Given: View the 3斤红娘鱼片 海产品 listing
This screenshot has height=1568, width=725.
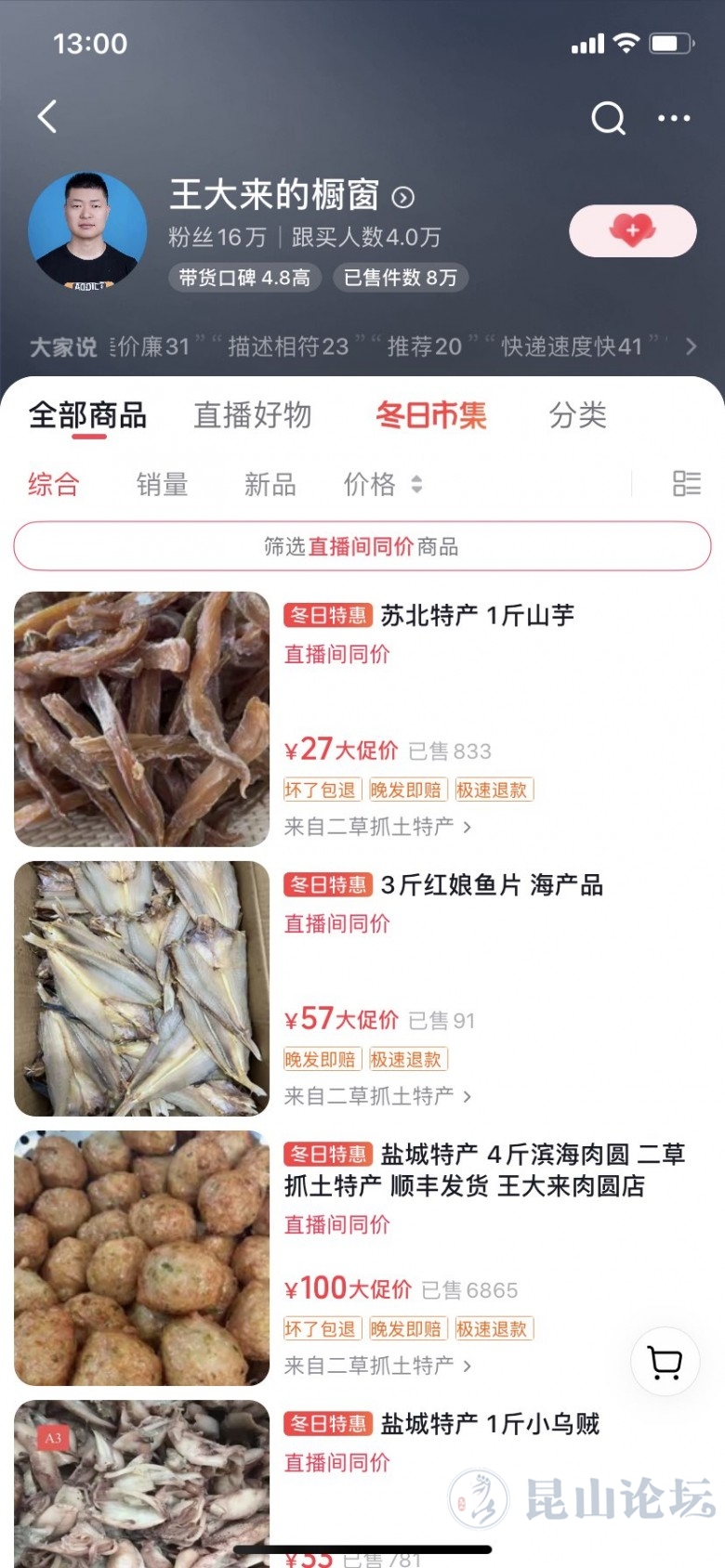Looking at the screenshot, I should [491, 885].
